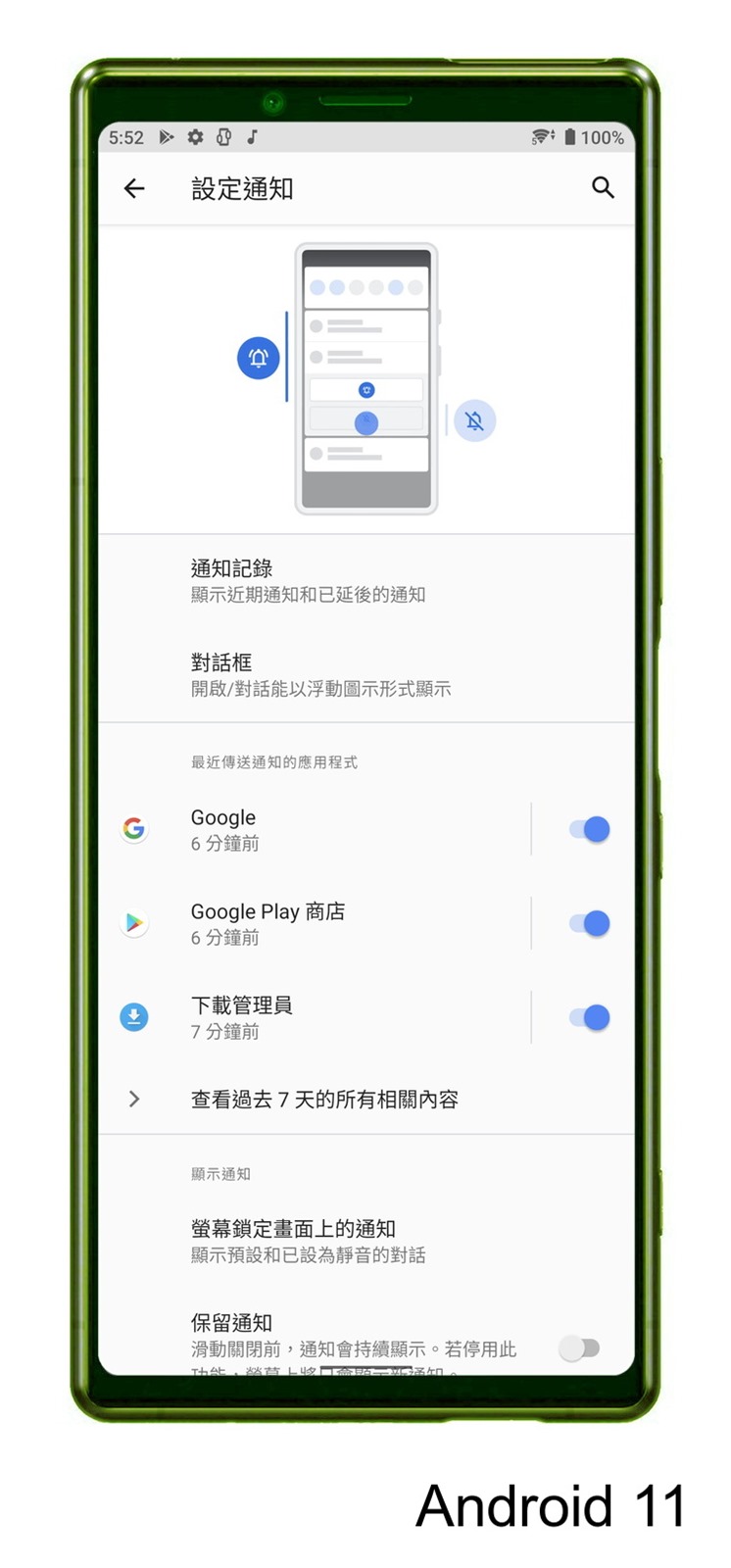
Task: Open 對話框 settings
Action: click(x=320, y=674)
